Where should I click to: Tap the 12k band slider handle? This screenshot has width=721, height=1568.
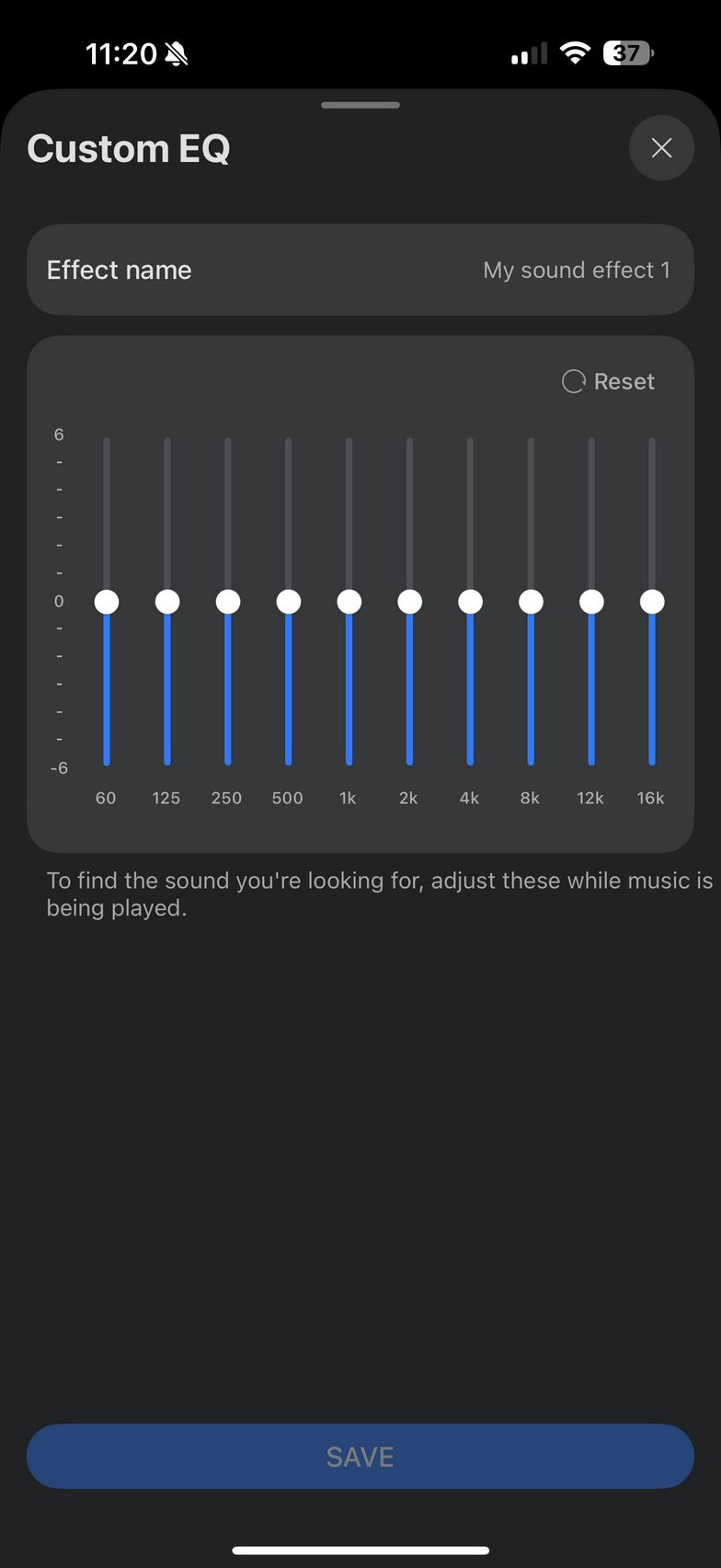pyautogui.click(x=591, y=602)
